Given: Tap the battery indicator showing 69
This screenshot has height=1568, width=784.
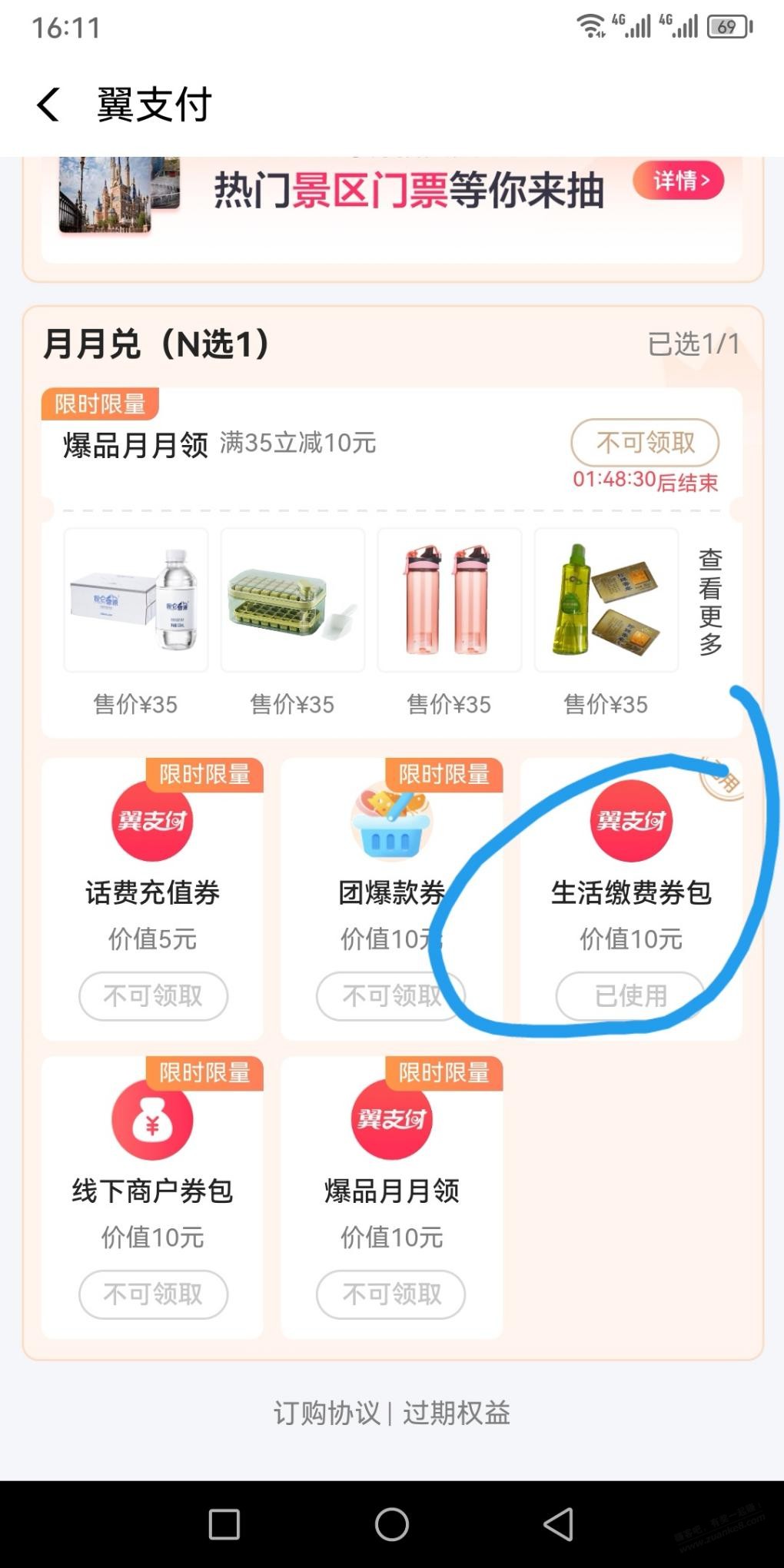Looking at the screenshot, I should (x=723, y=26).
